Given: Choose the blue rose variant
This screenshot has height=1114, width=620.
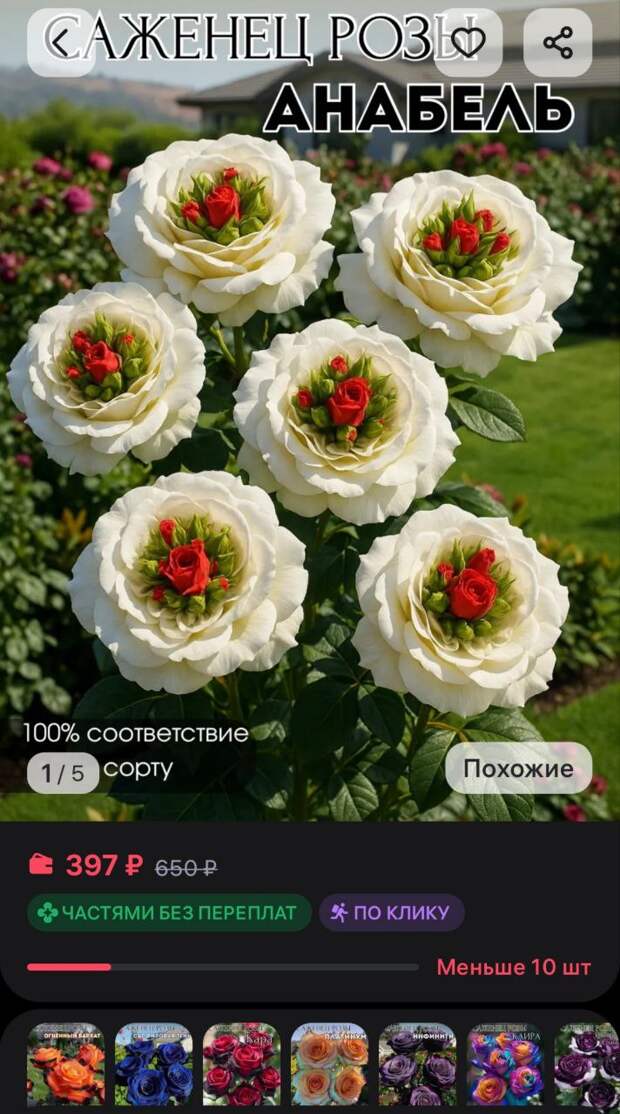Looking at the screenshot, I should click(x=154, y=1064).
